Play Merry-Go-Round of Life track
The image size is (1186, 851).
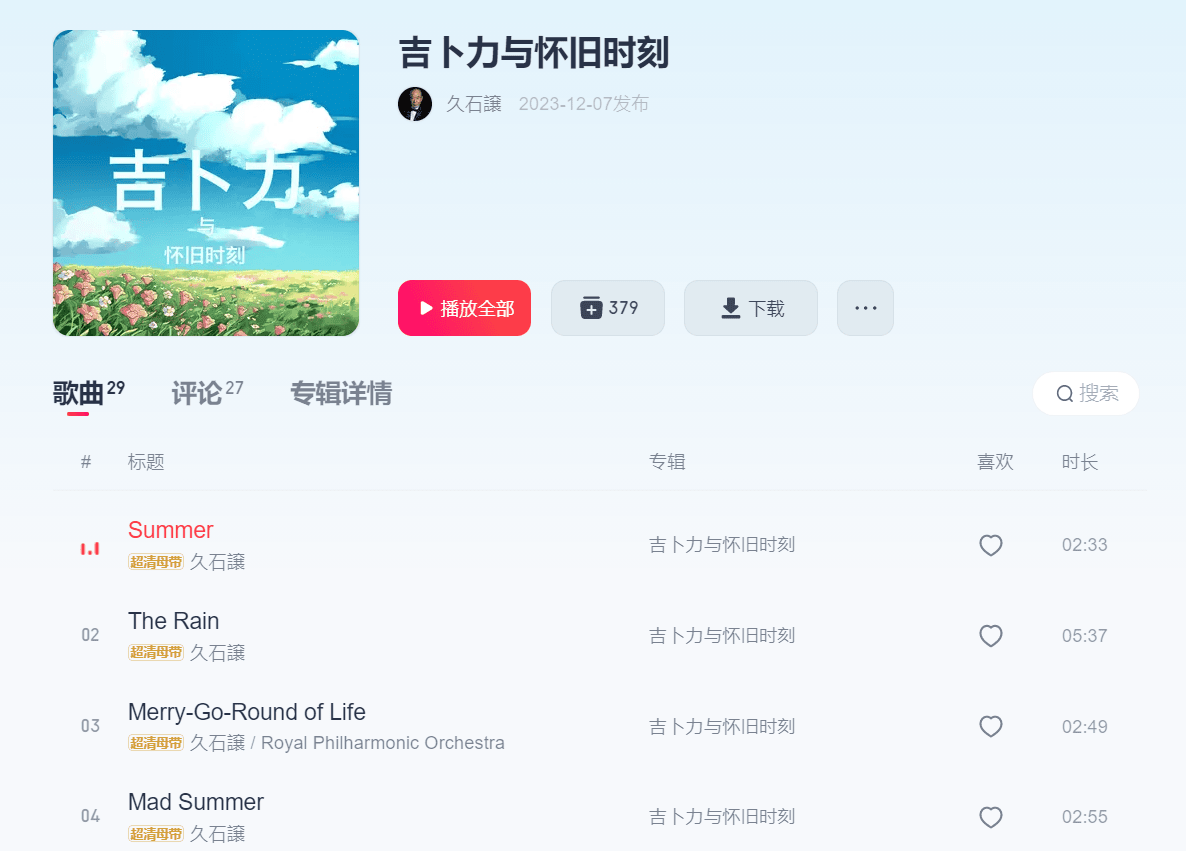(246, 712)
